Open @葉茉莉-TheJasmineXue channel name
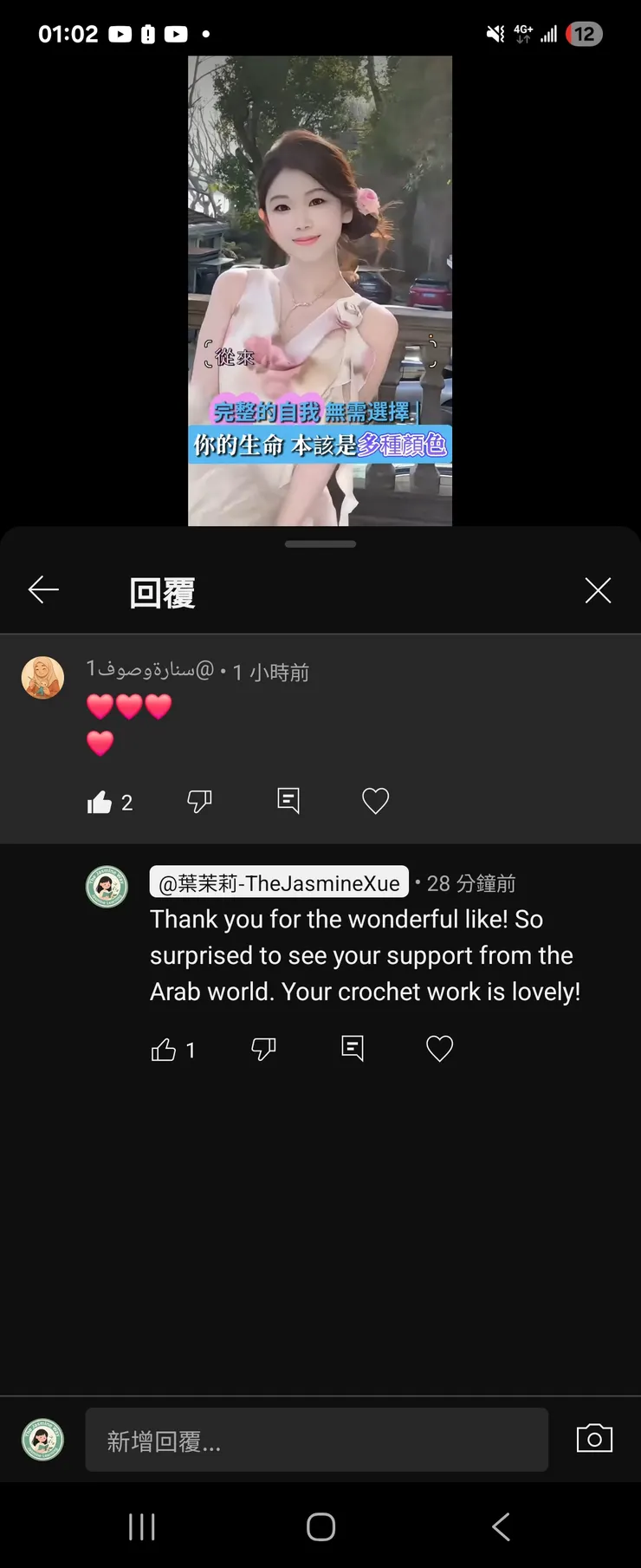641x1568 pixels. 279,882
